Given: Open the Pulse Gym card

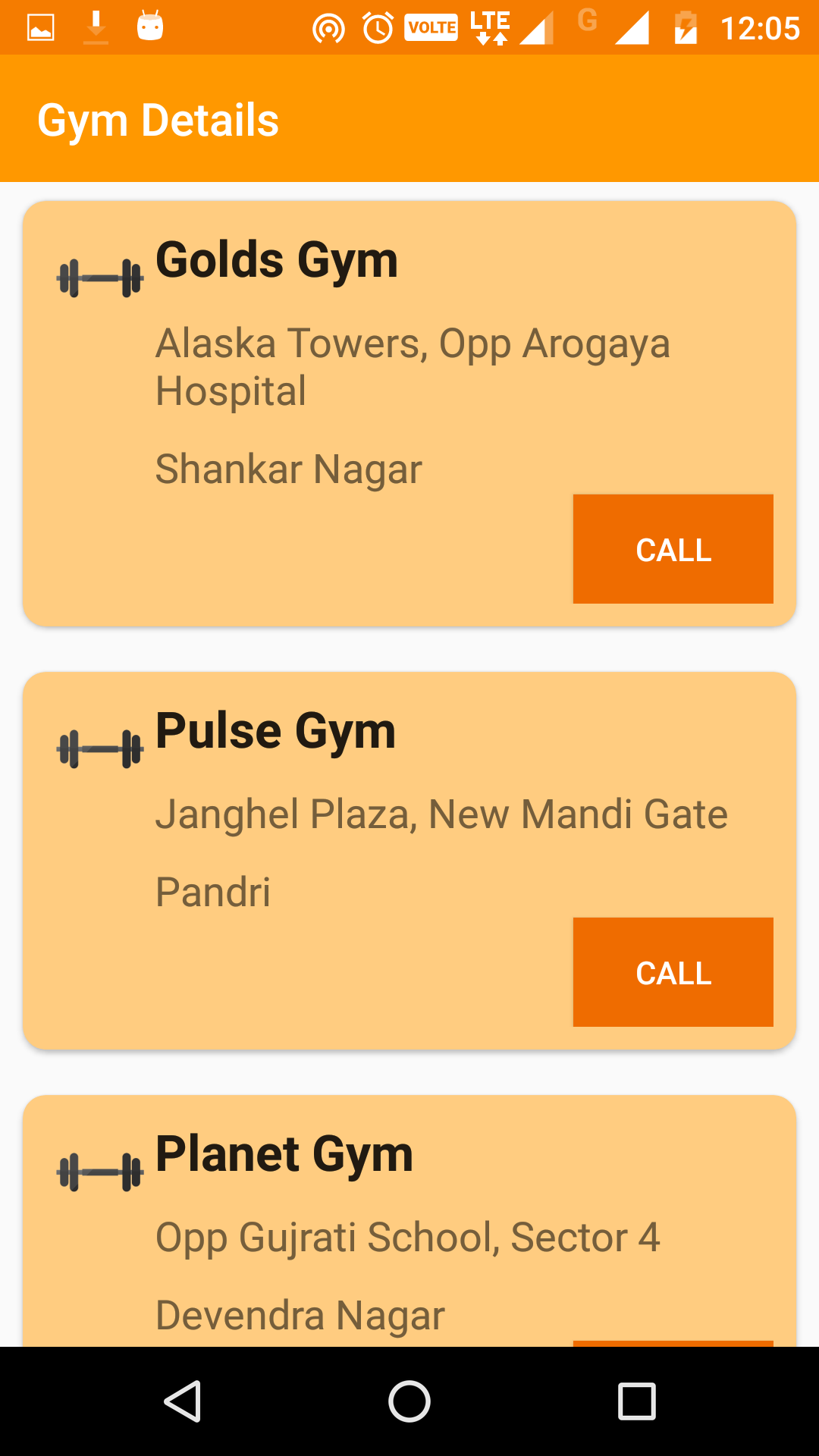Looking at the screenshot, I should pos(409,861).
